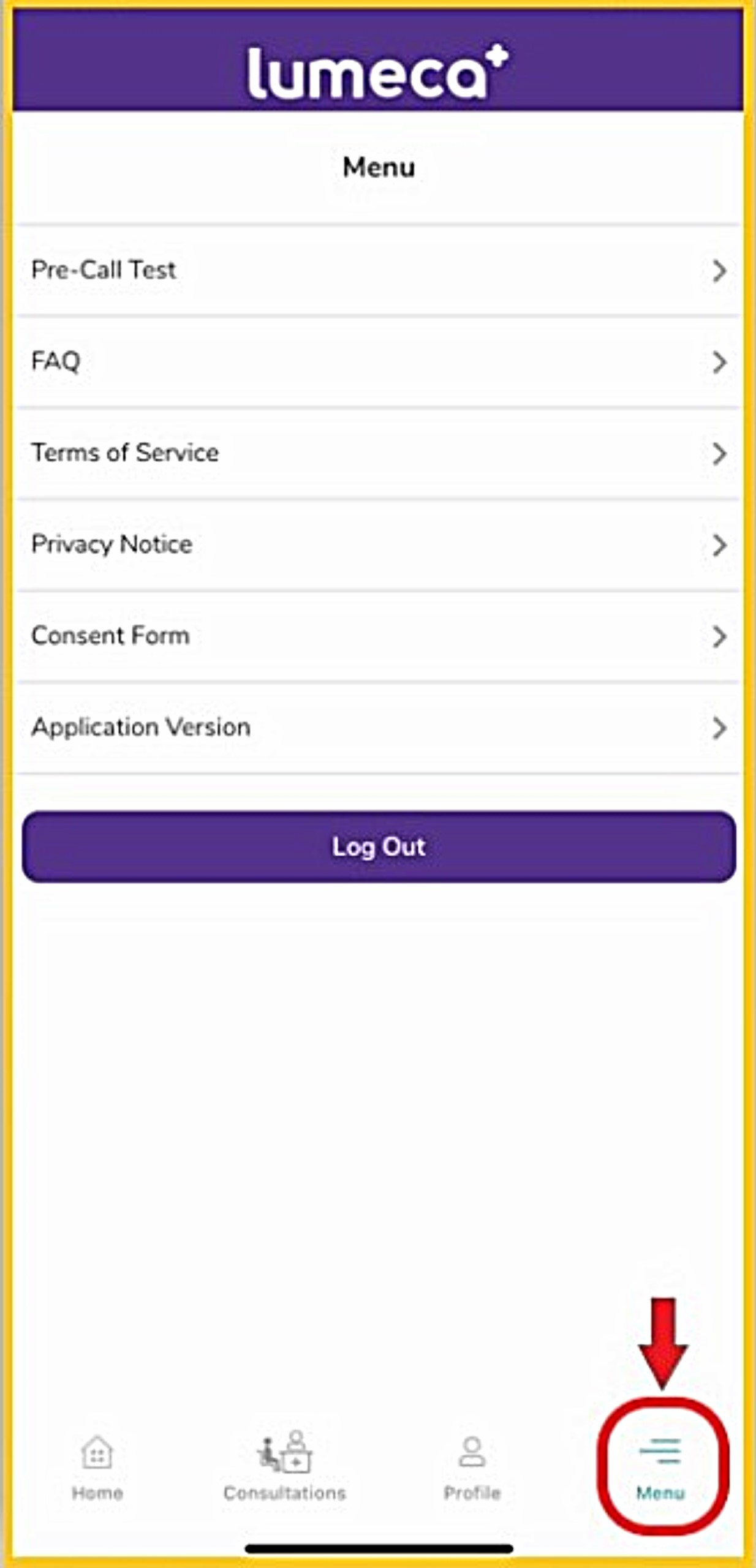Viewport: 756px width, 1568px height.
Task: Go to the Consultations tab
Action: (285, 1468)
